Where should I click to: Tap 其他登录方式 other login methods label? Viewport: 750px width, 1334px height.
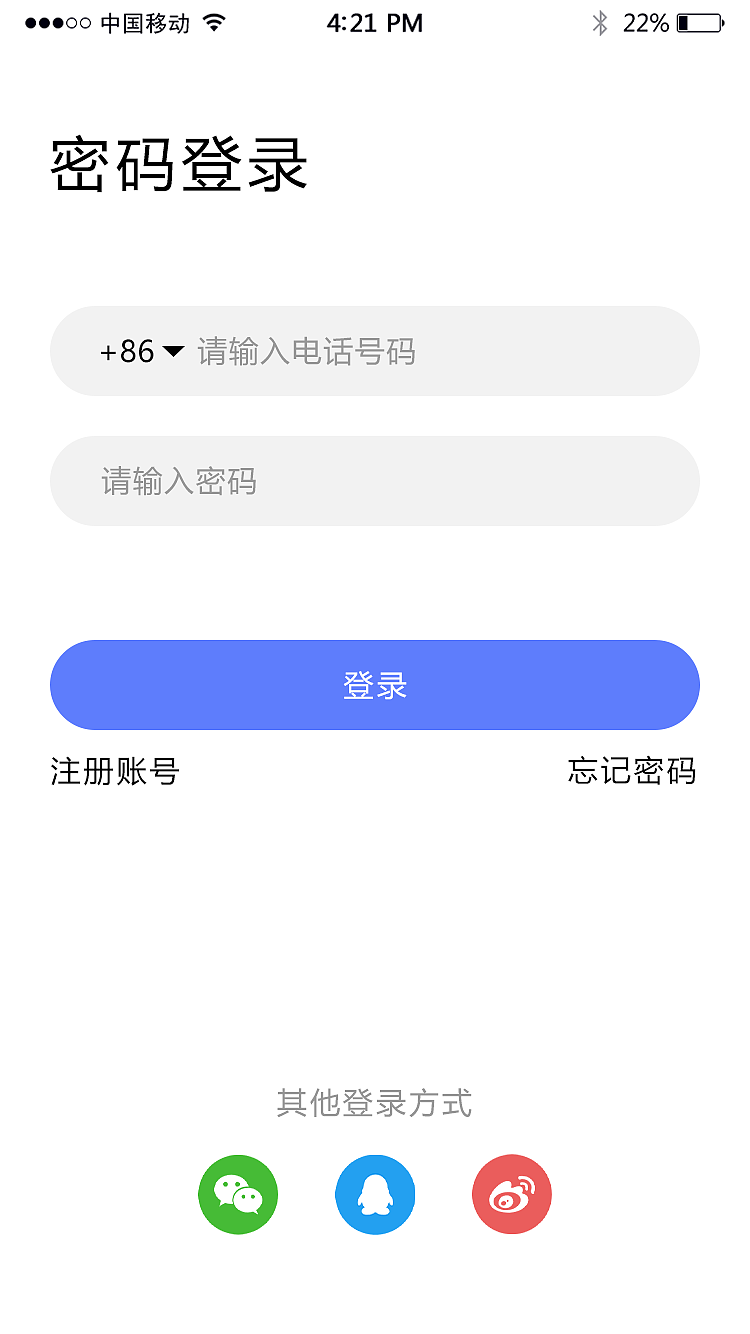[x=375, y=1103]
